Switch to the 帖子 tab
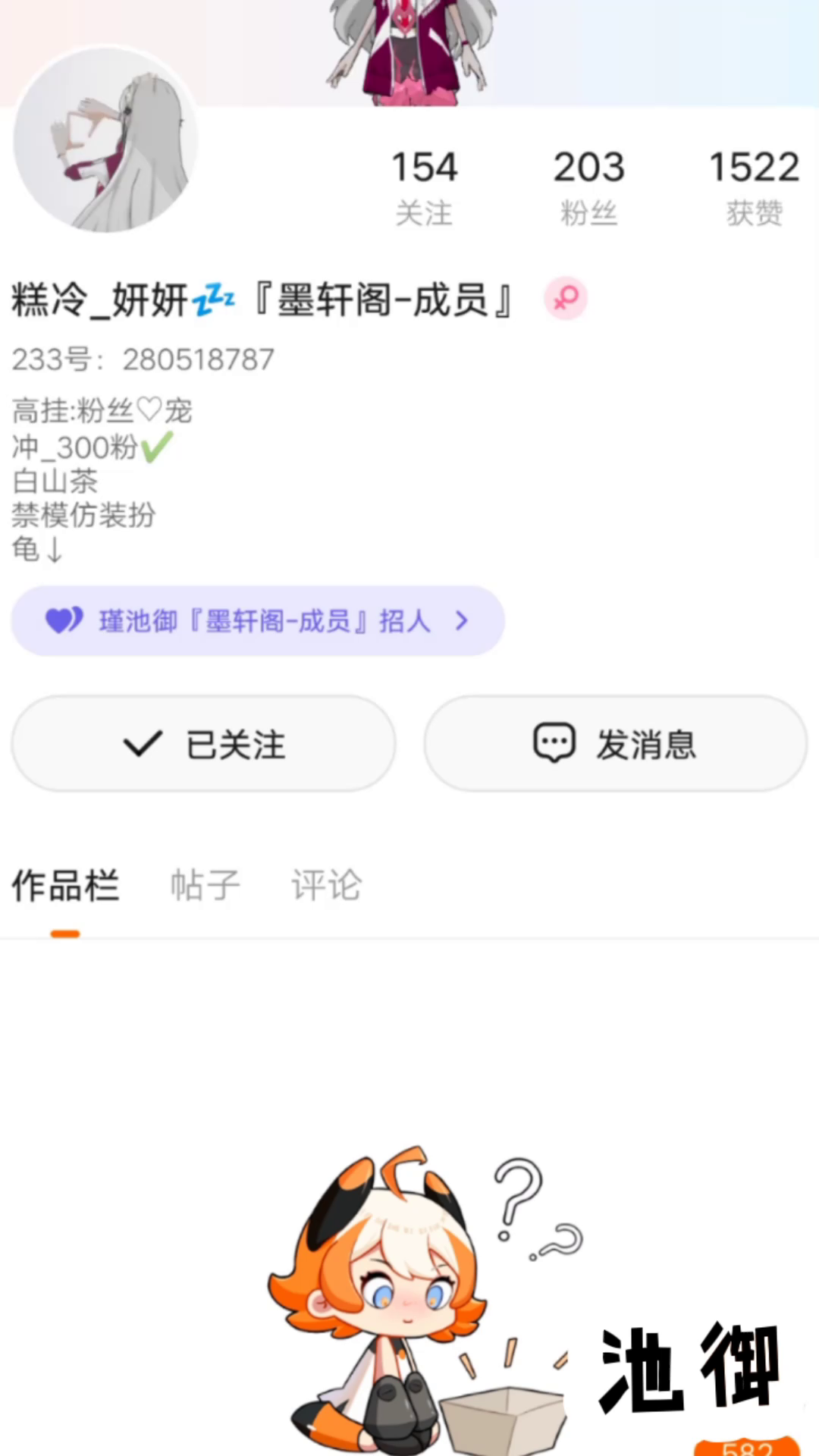This screenshot has width=819, height=1456. (x=205, y=885)
